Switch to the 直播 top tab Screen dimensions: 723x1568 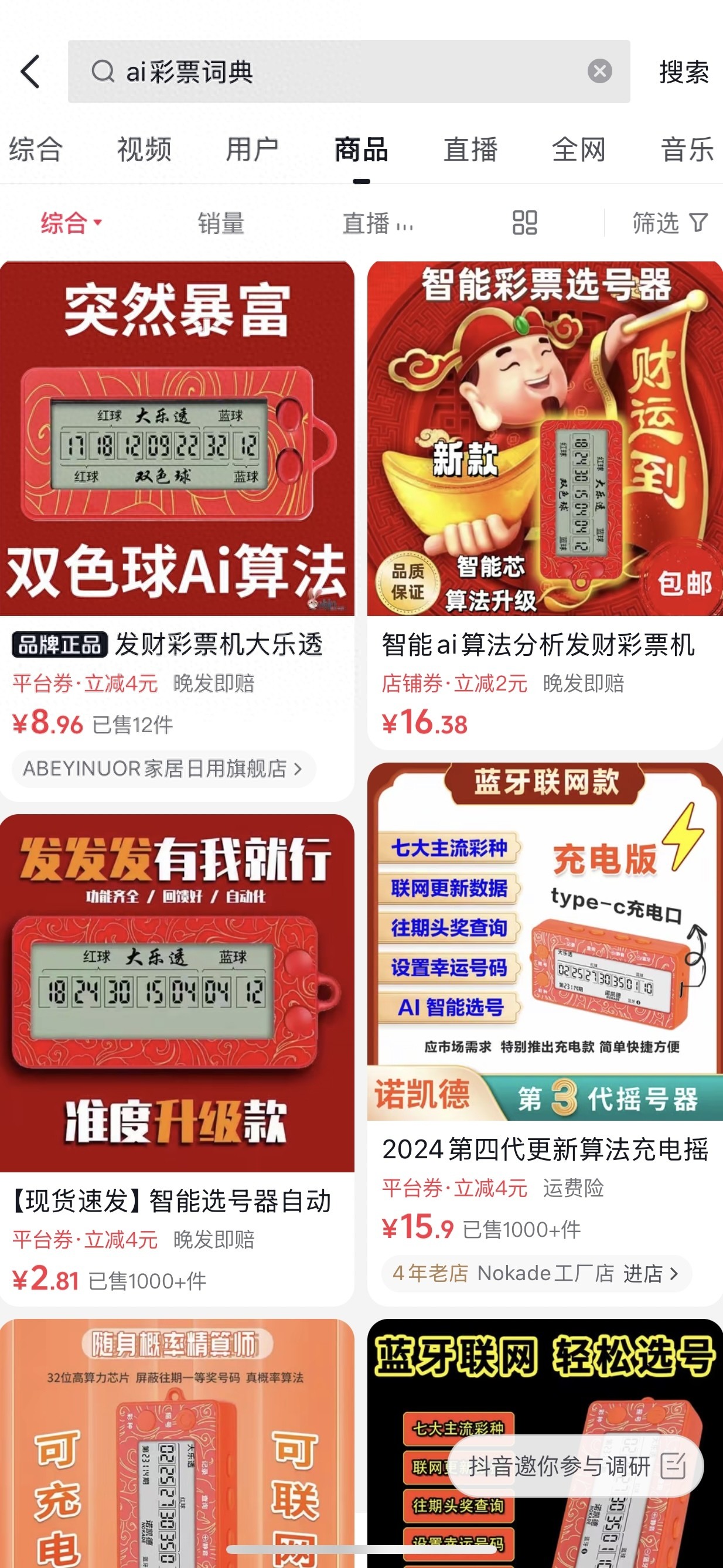470,149
